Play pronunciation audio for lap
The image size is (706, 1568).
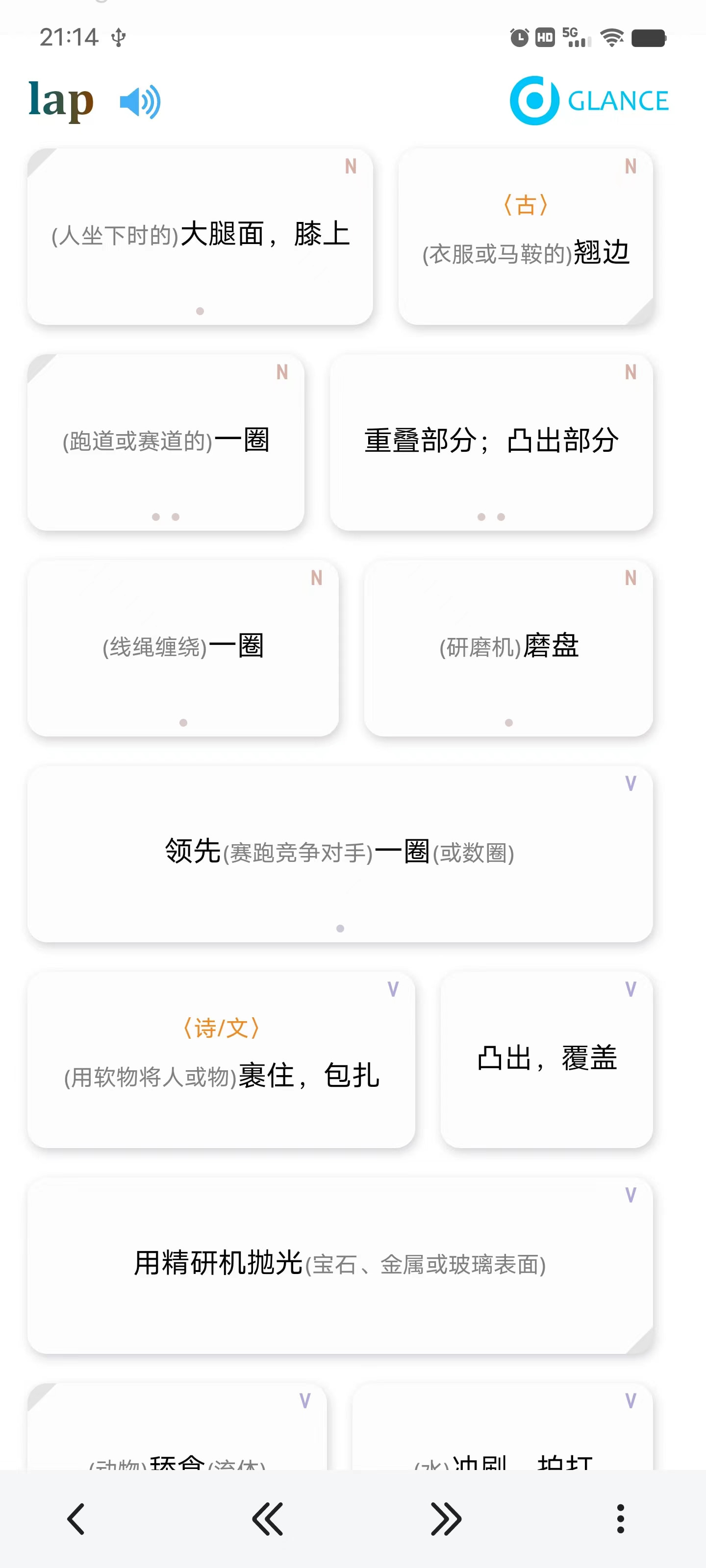pos(140,101)
